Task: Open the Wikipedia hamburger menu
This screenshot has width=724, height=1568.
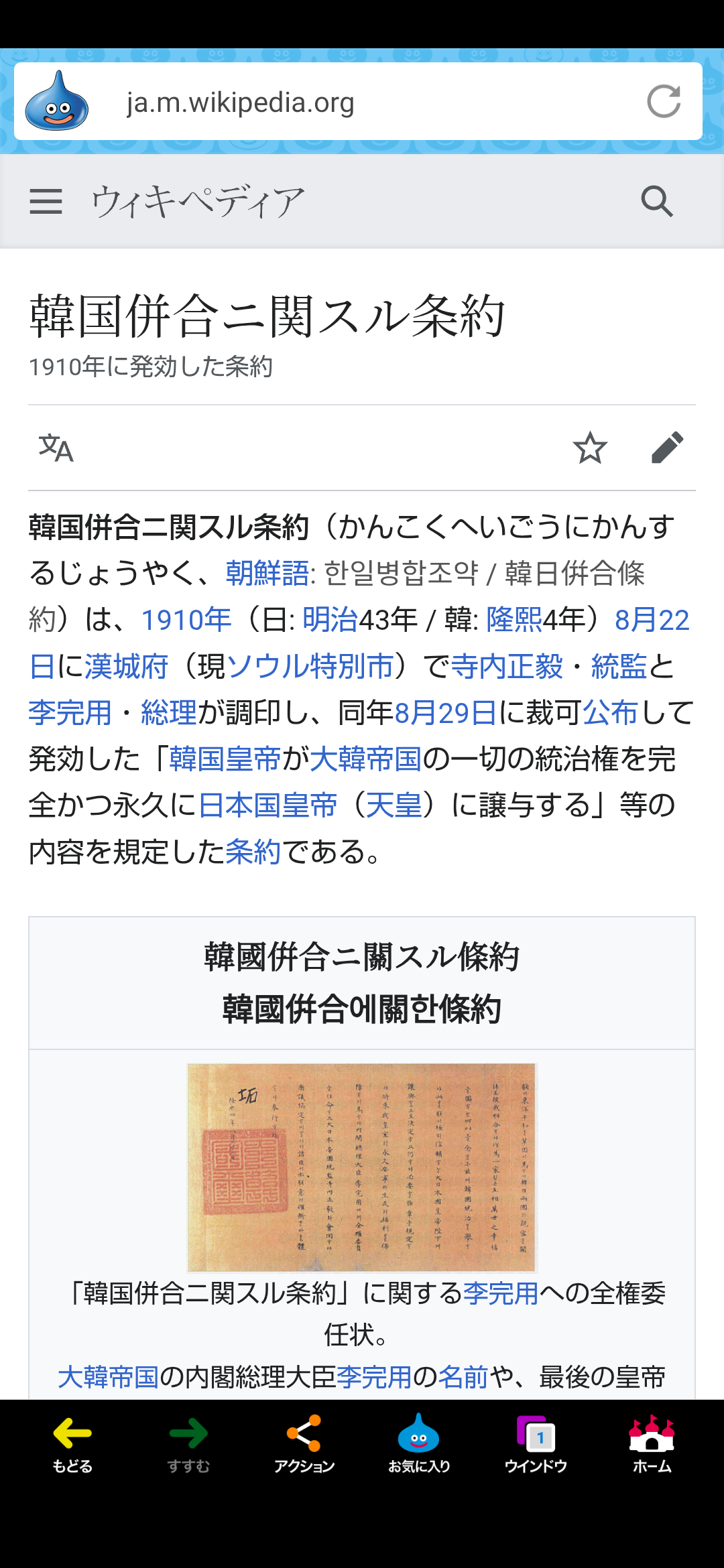Action: [46, 201]
